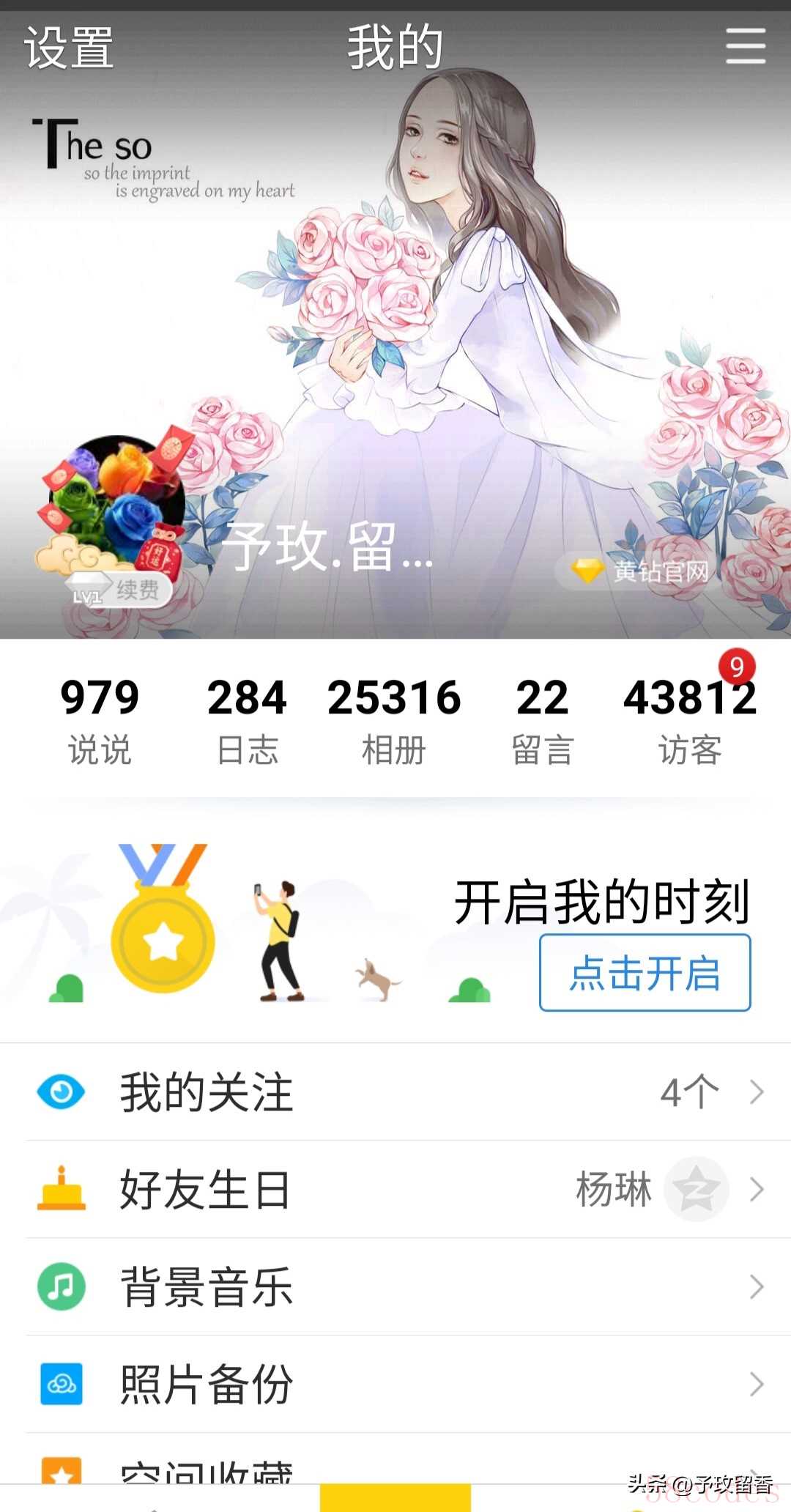
Task: View the 979 说说 posts
Action: (x=100, y=719)
